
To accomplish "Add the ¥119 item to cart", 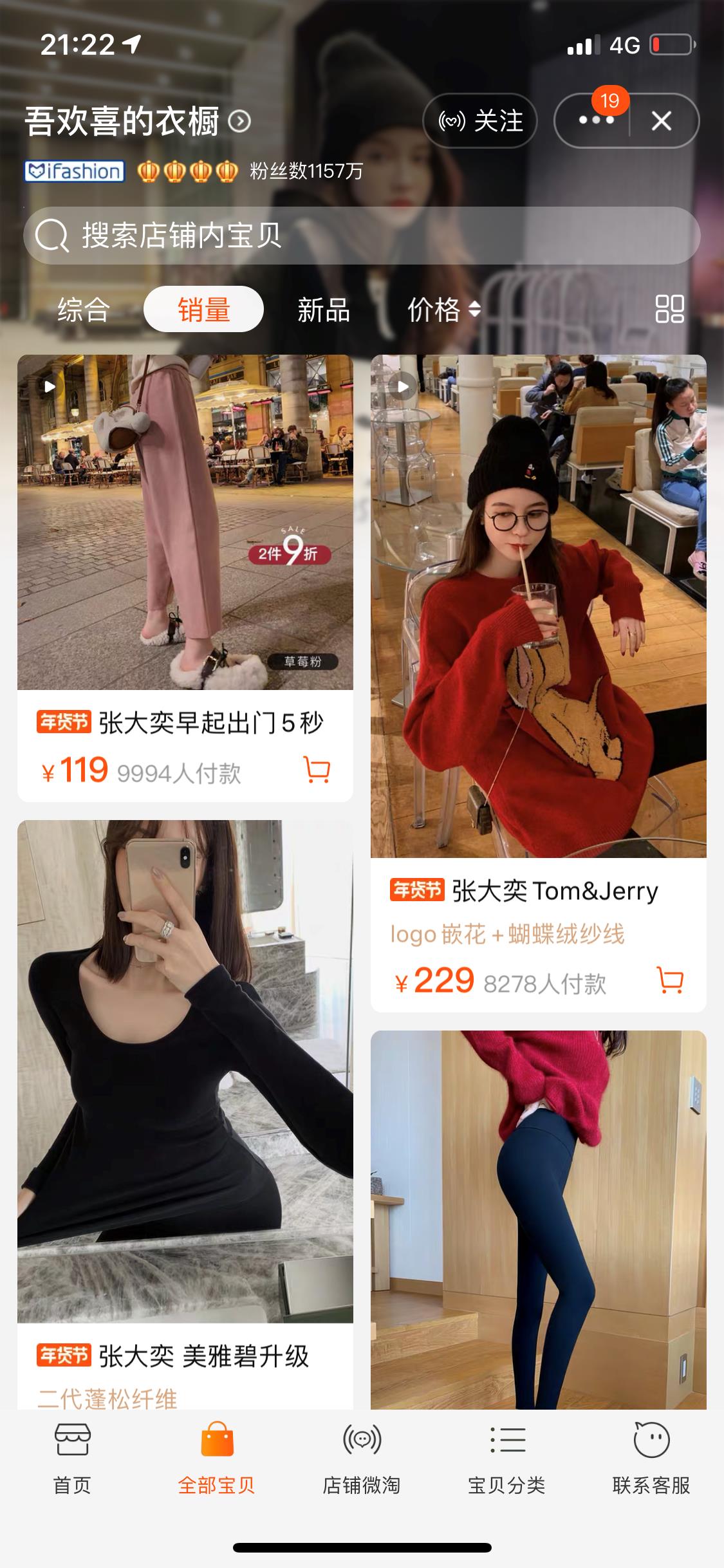I will coord(317,770).
